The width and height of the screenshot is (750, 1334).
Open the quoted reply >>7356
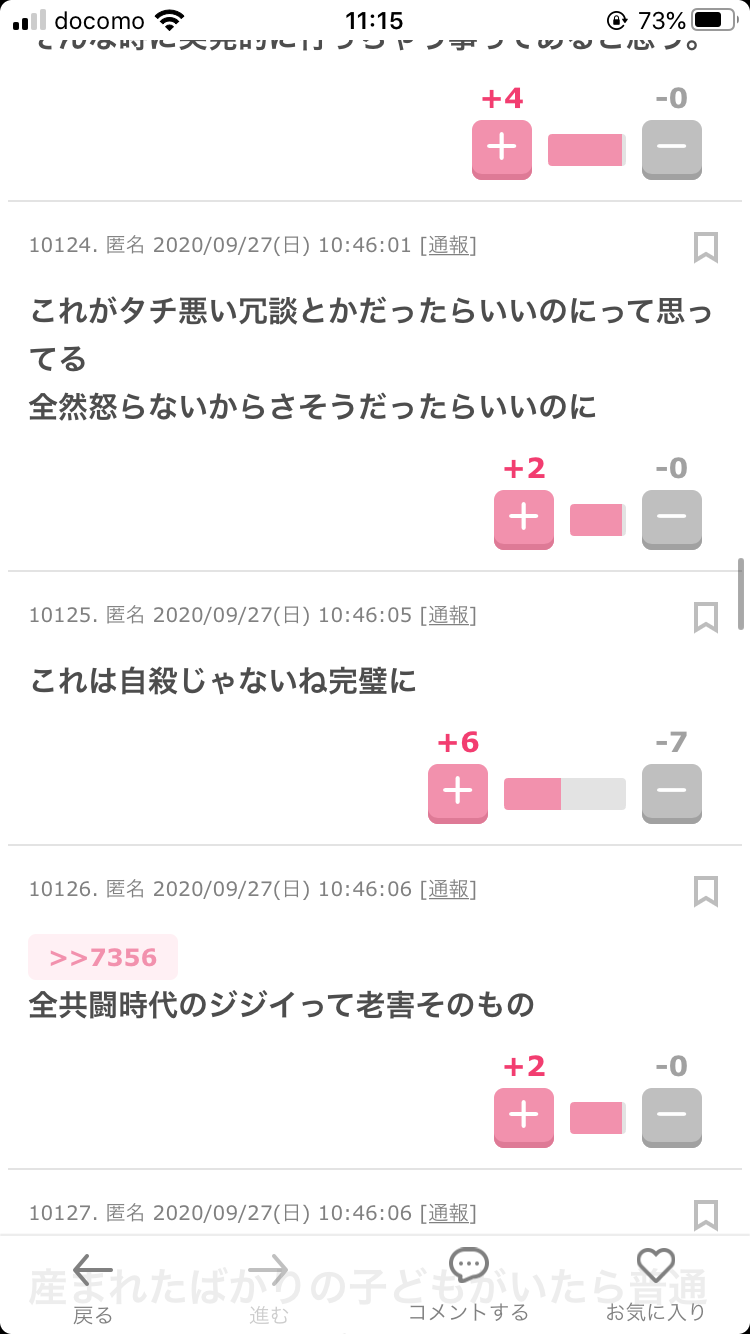(x=103, y=957)
